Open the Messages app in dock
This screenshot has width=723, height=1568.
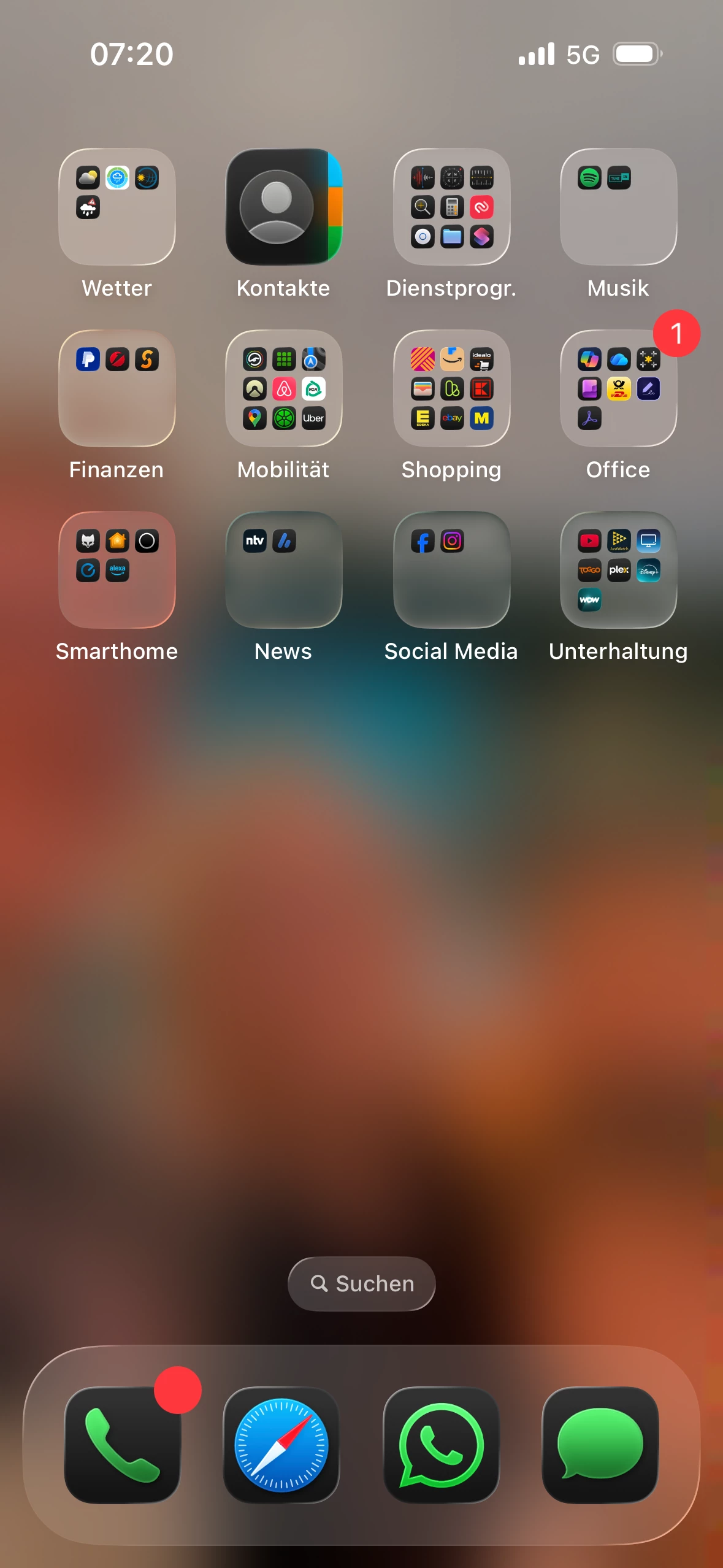click(600, 1445)
